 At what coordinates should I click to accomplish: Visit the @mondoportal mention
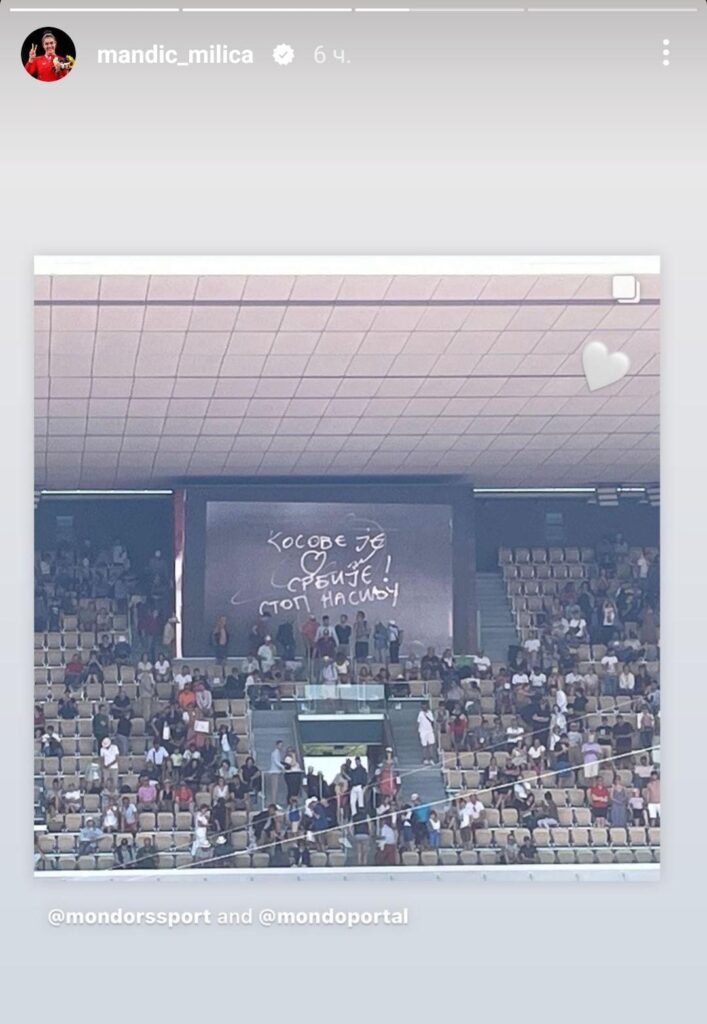pos(333,916)
